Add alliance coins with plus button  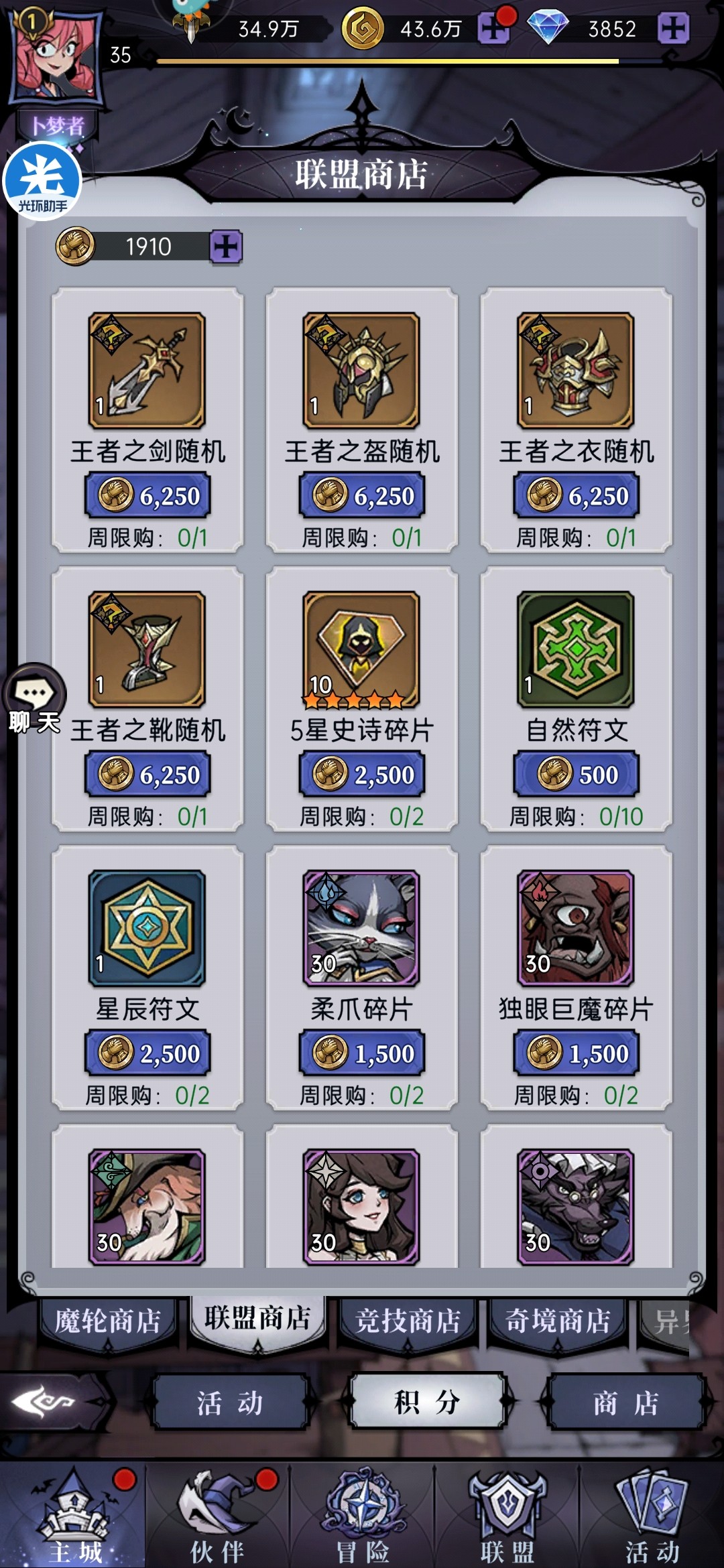226,247
